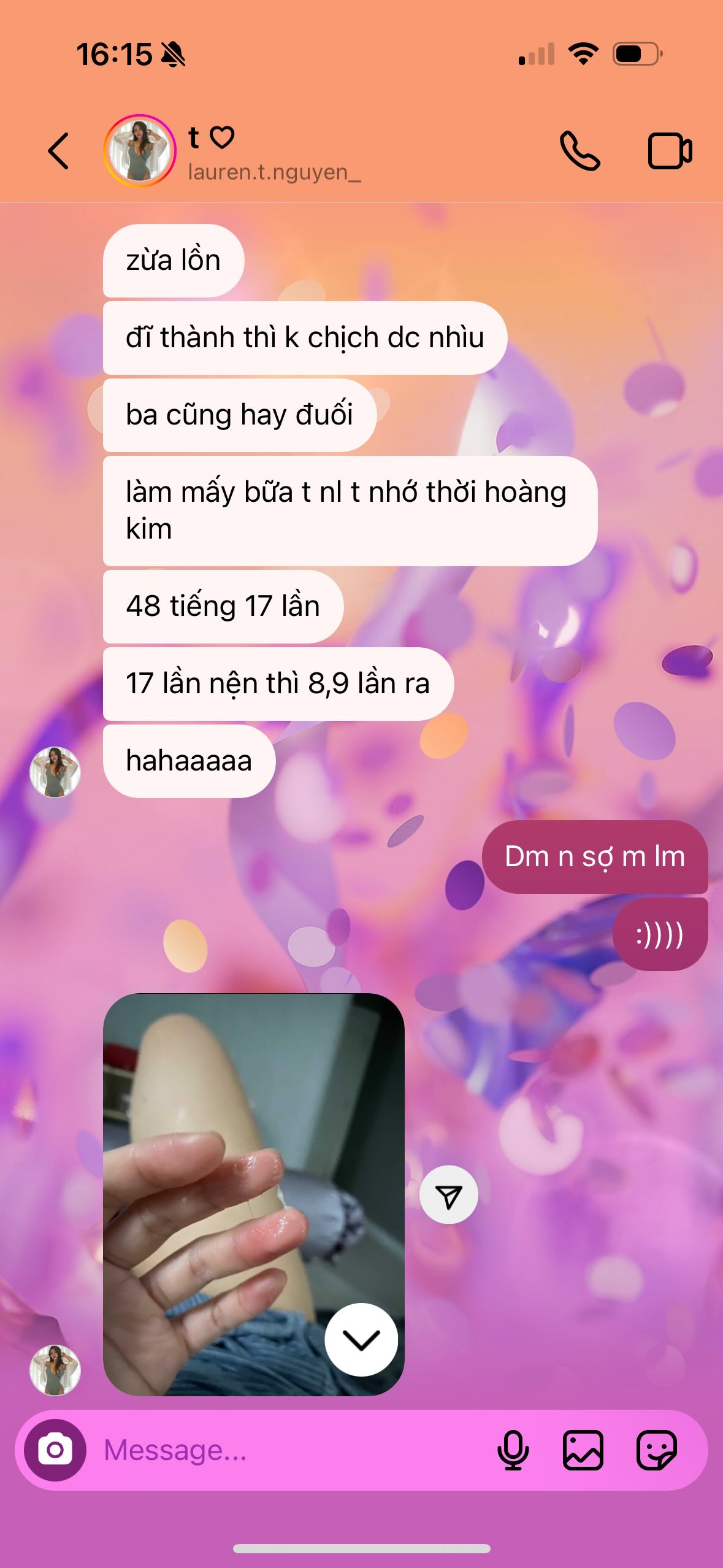This screenshot has height=1568, width=723.
Task: Open the photo gallery picker
Action: [x=583, y=1450]
